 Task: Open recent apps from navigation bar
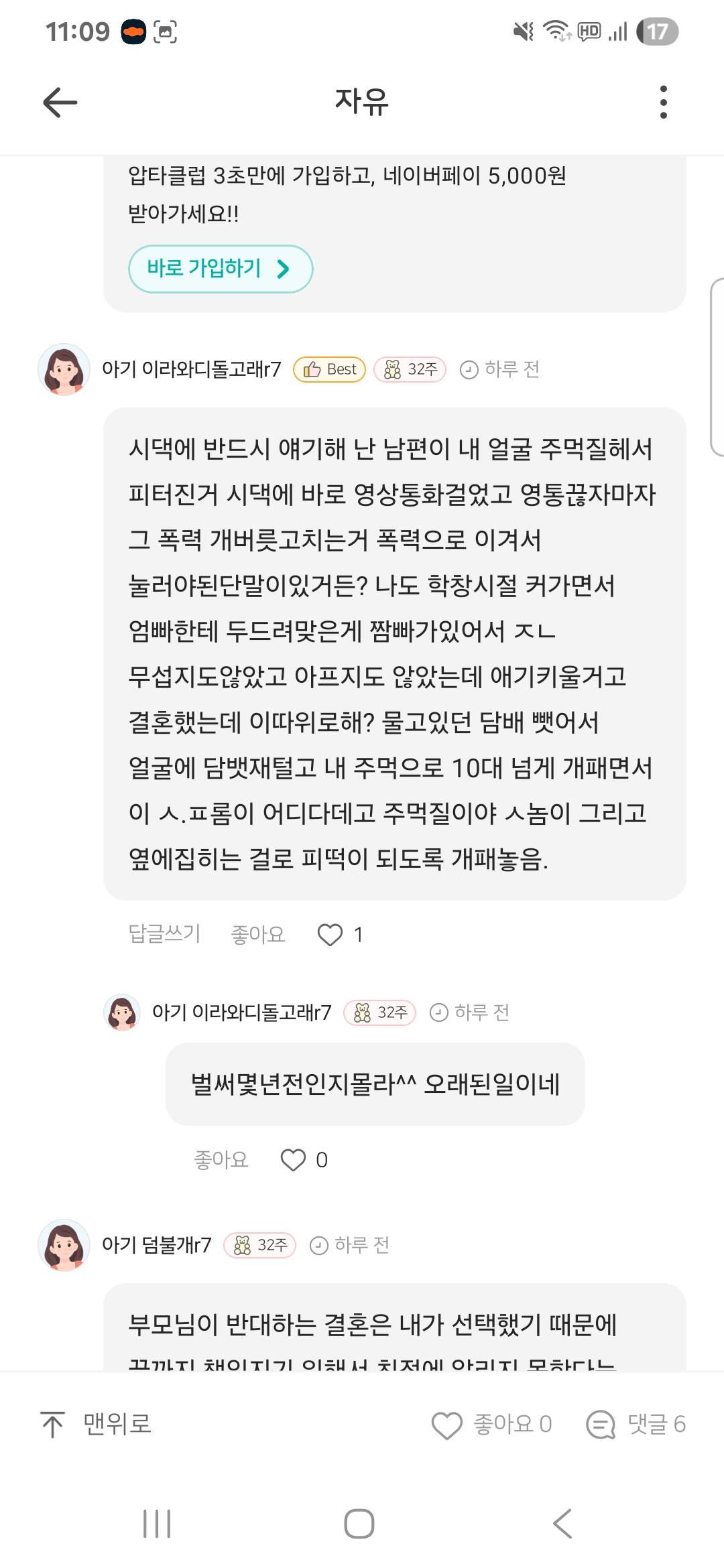click(x=158, y=1524)
